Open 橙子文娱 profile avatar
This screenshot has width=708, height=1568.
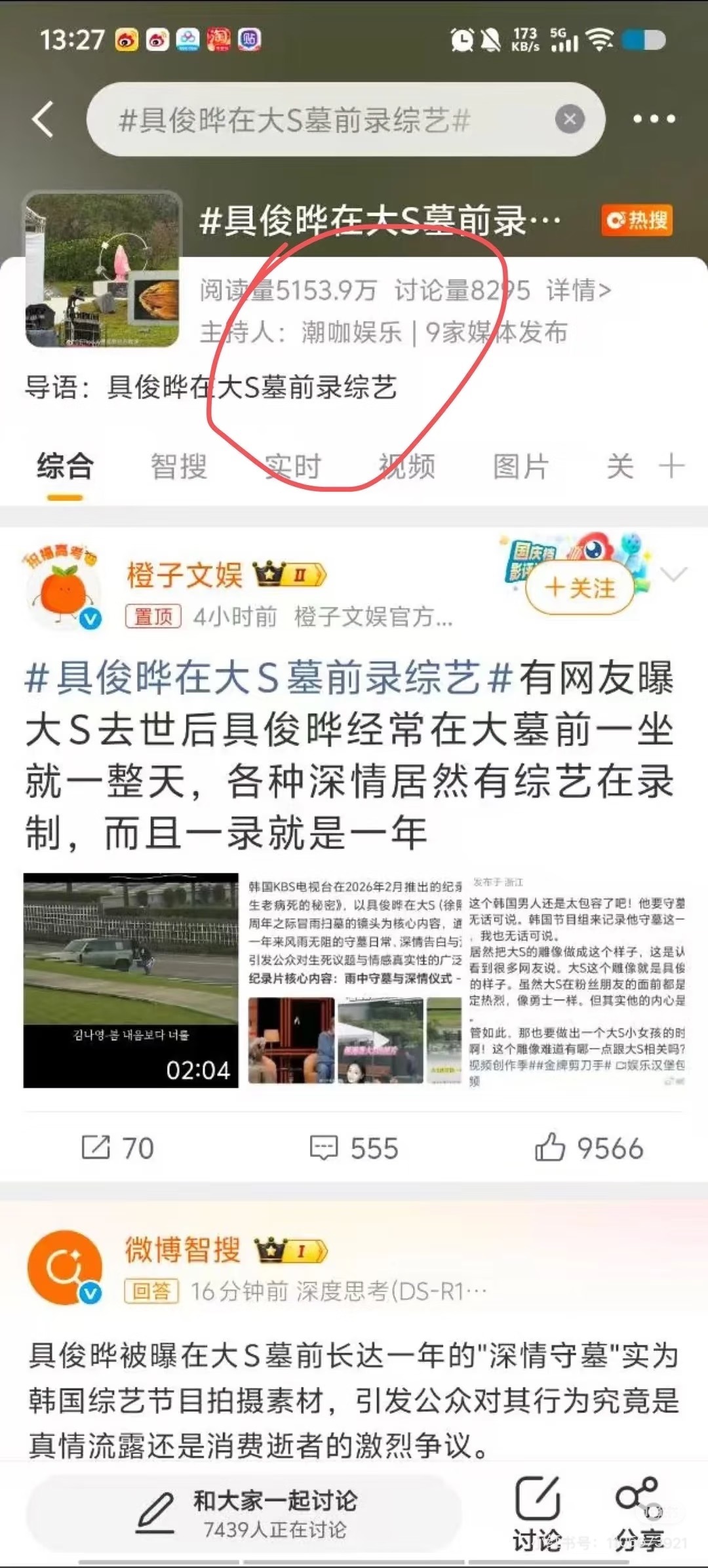click(x=64, y=587)
